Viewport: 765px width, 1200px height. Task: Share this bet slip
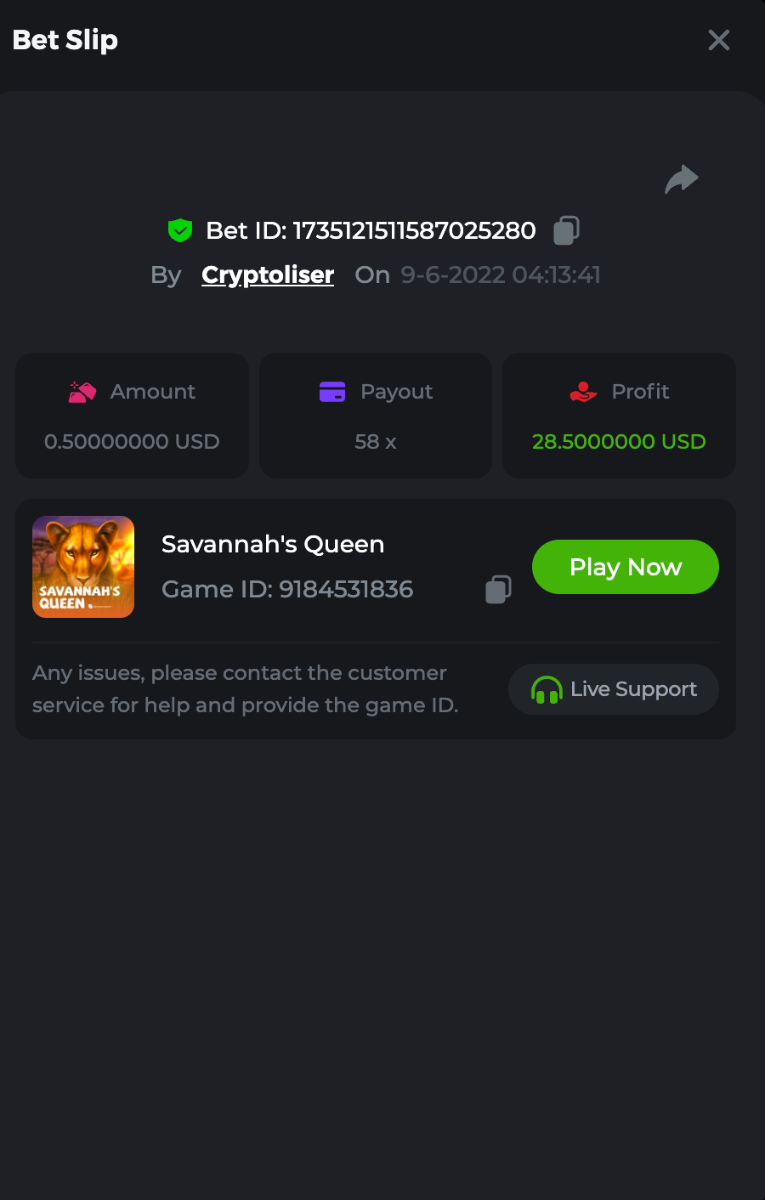[x=681, y=180]
